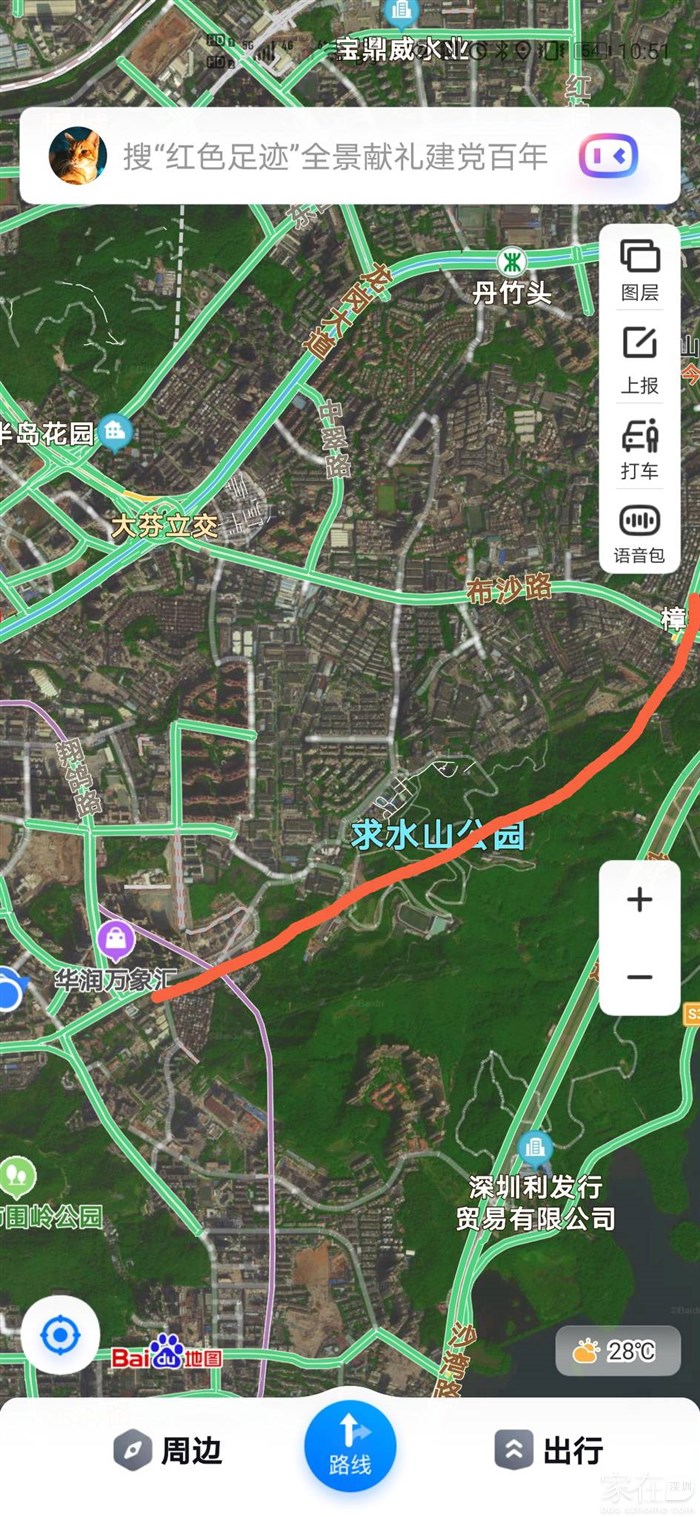This screenshot has width=700, height=1517.
Task: Recenter map on my location
Action: point(60,1335)
